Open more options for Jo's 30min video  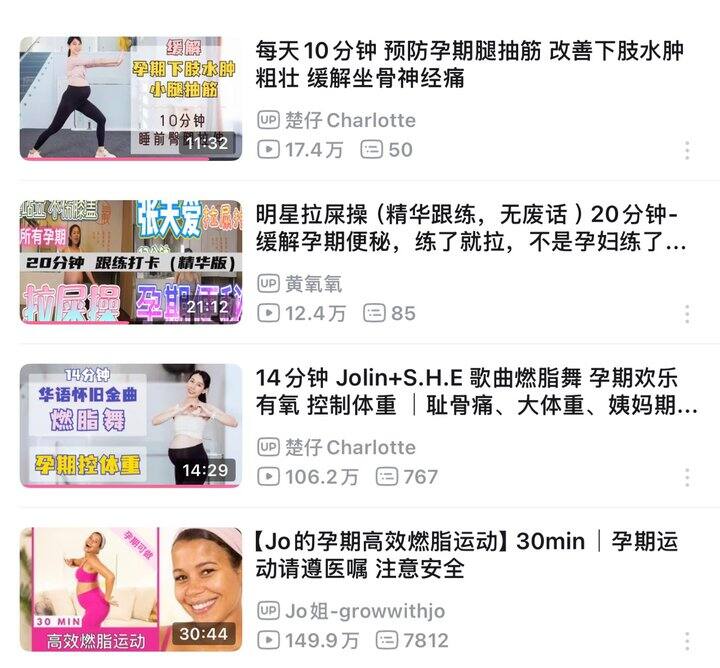pos(687,641)
